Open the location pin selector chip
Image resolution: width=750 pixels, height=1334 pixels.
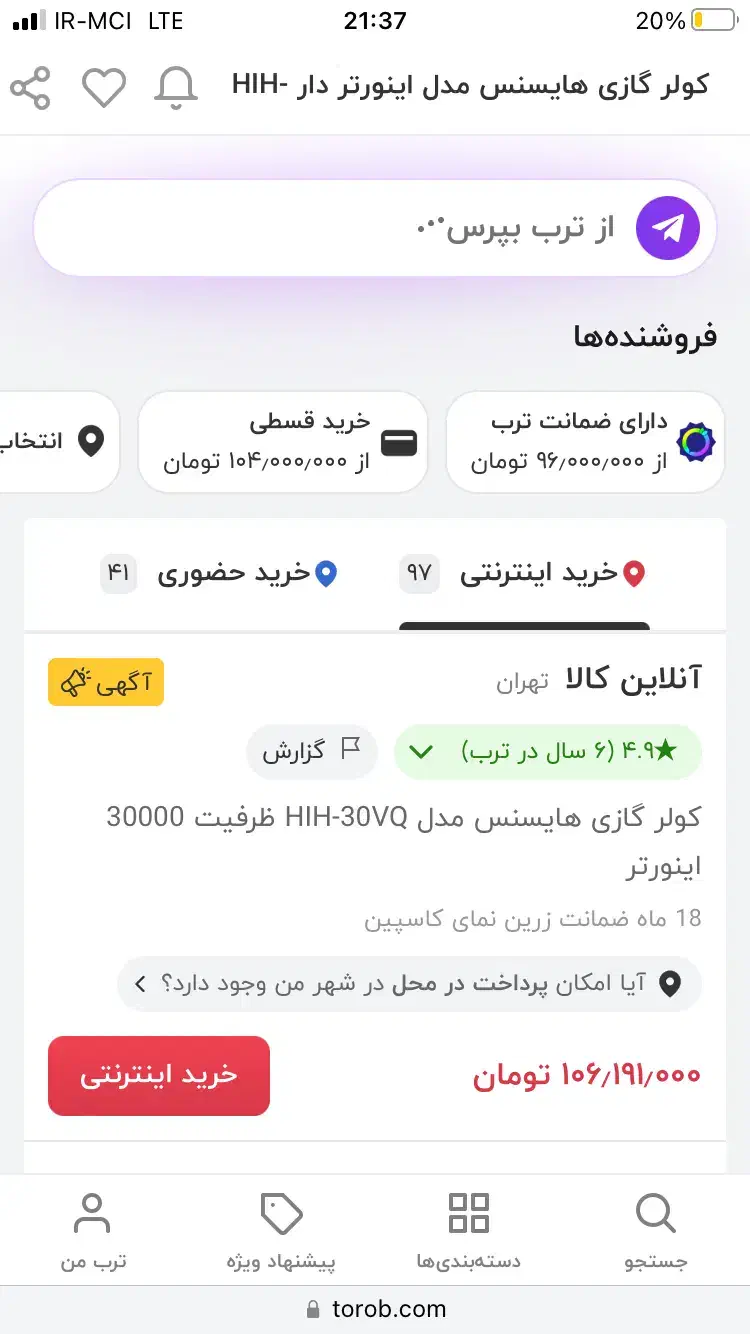[x=92, y=441]
